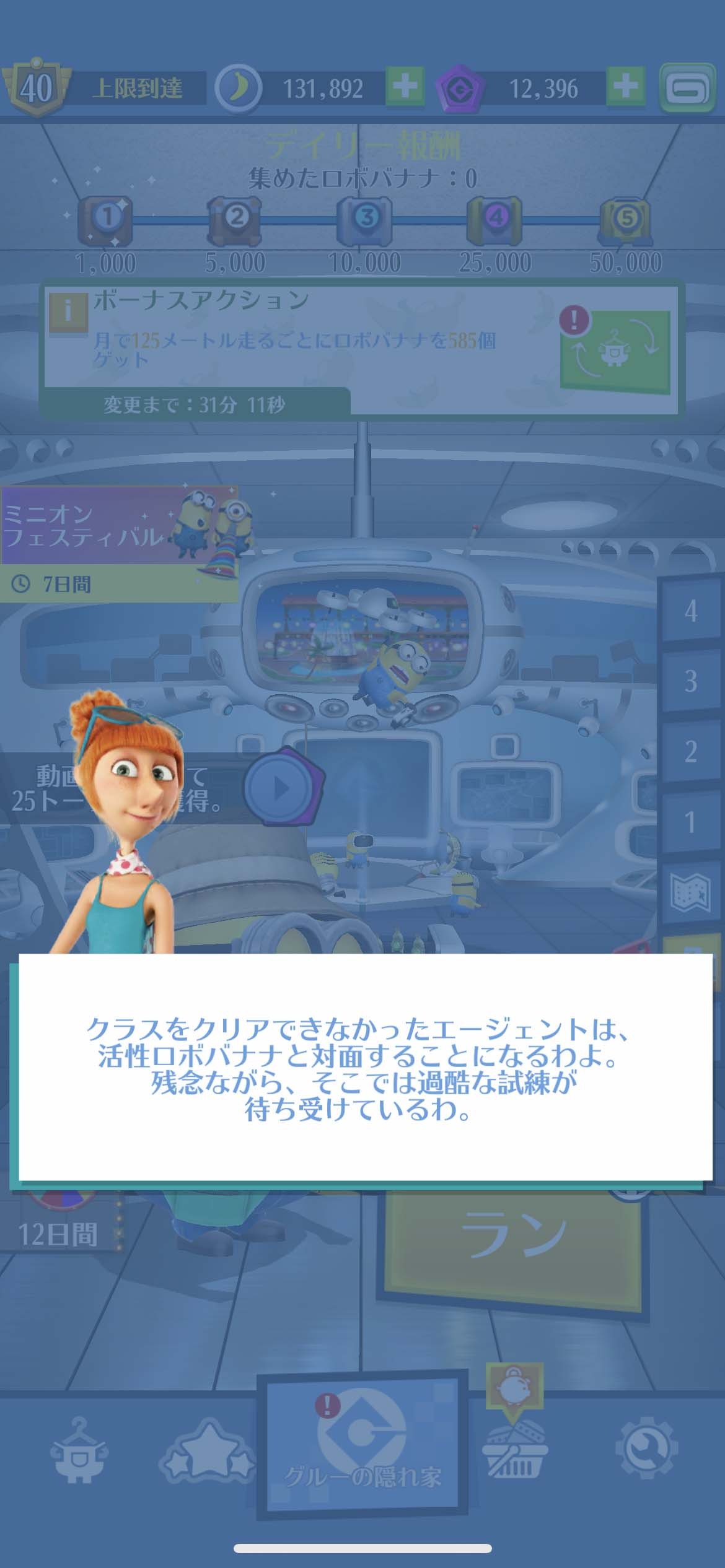Select room 1 on the side panel
The image size is (725, 1568).
pyautogui.click(x=690, y=822)
